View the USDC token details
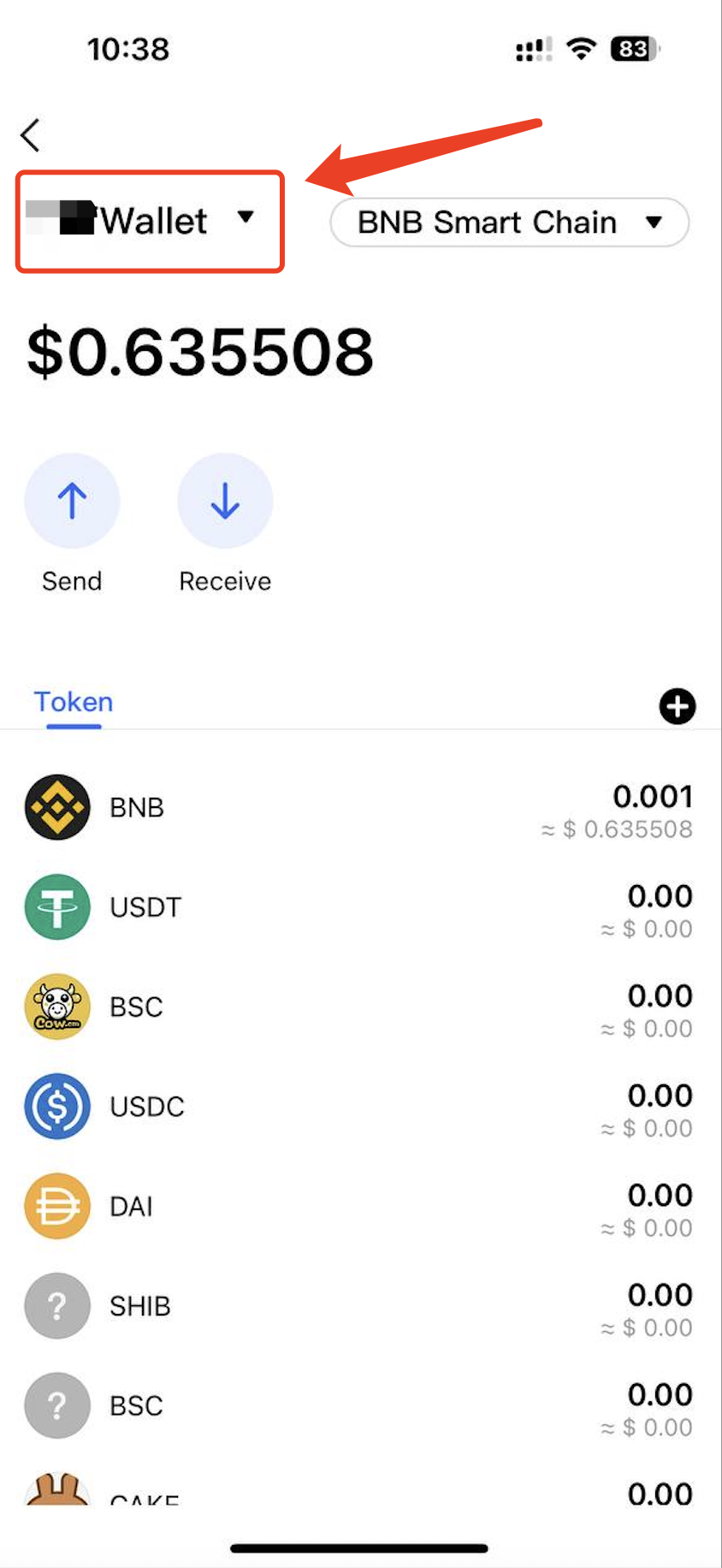 359,1107
